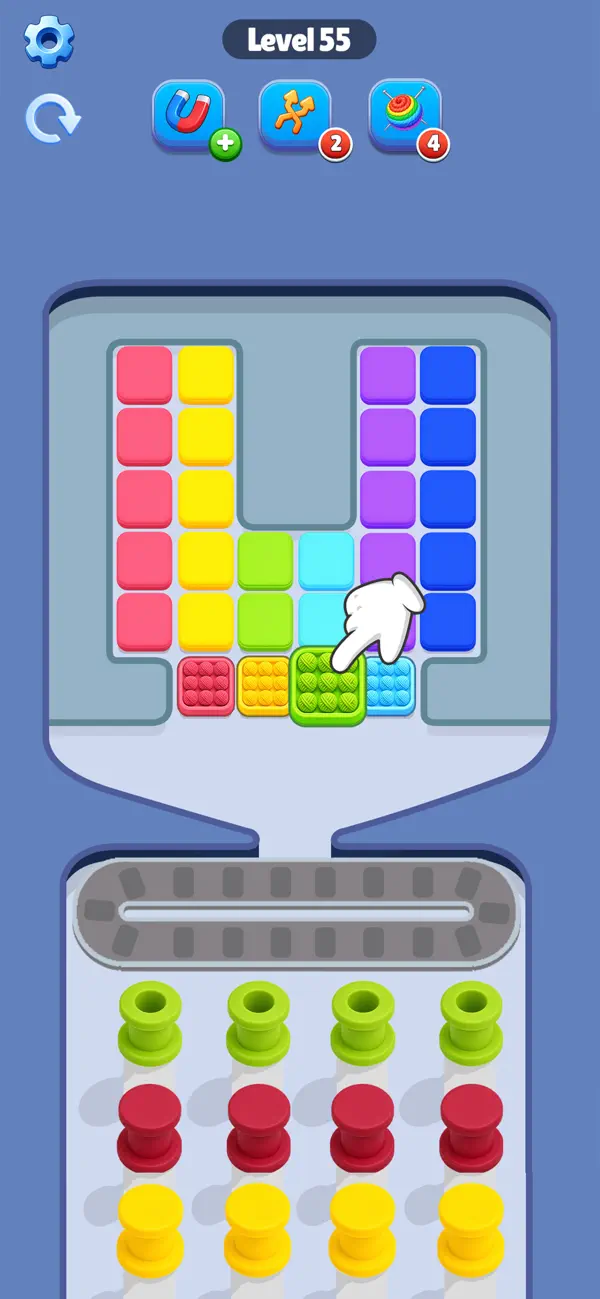600x1299 pixels.
Task: Open the settings gear
Action: pos(50,41)
